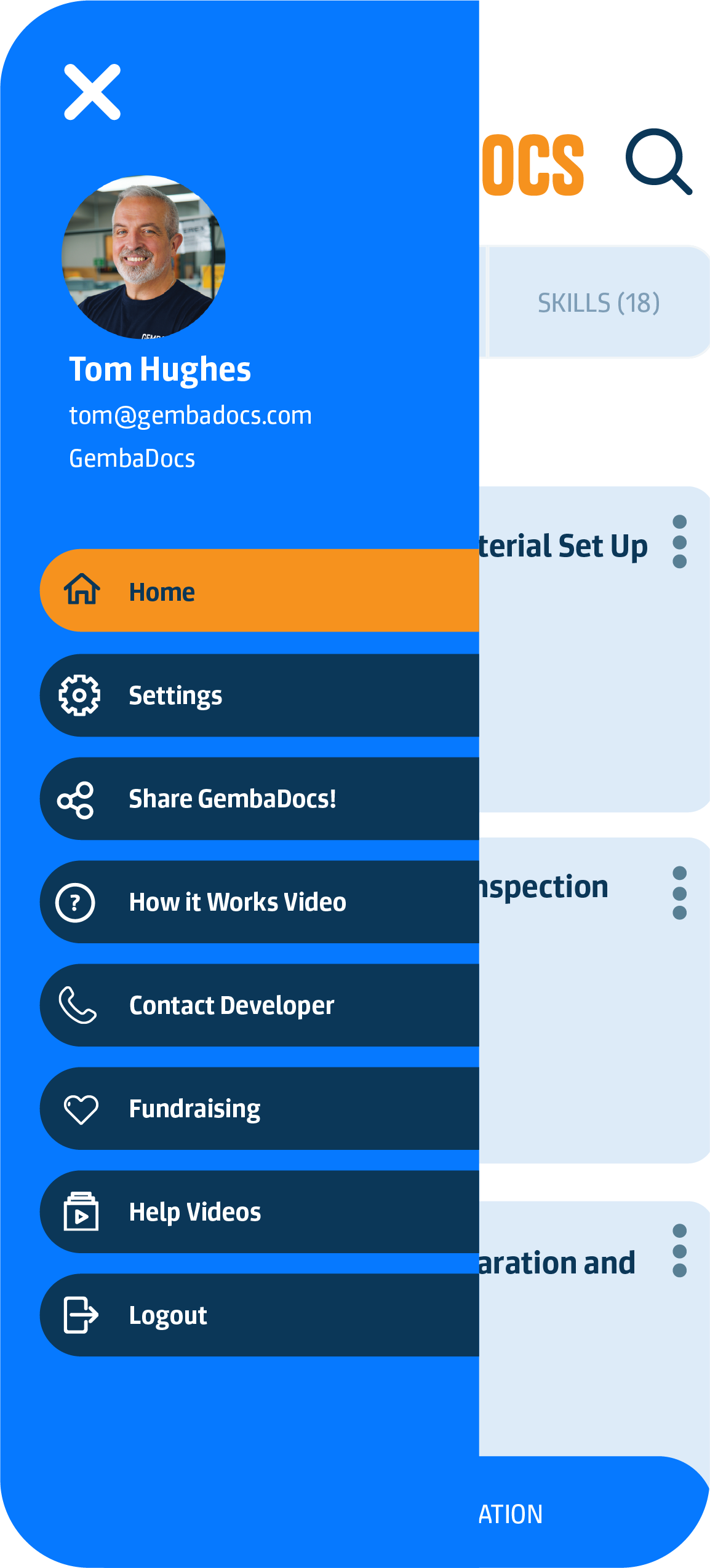Open options for the 'aration and' card
Image resolution: width=710 pixels, height=1568 pixels.
tap(679, 1251)
